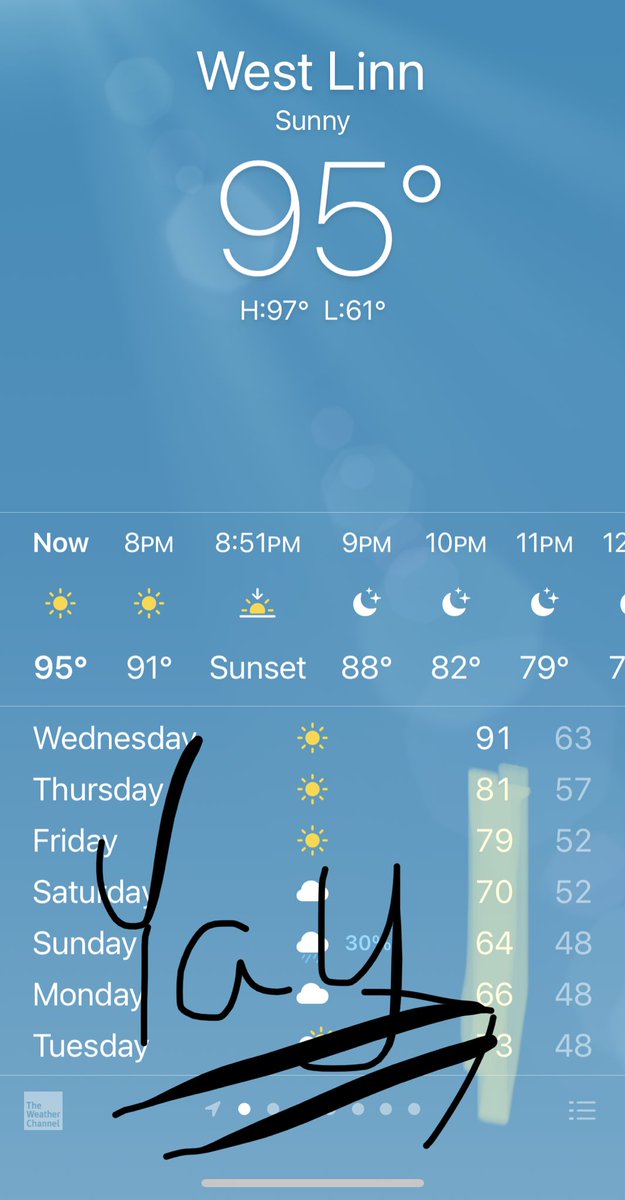
Task: Open The Weather Channel link
Action: (x=43, y=1111)
